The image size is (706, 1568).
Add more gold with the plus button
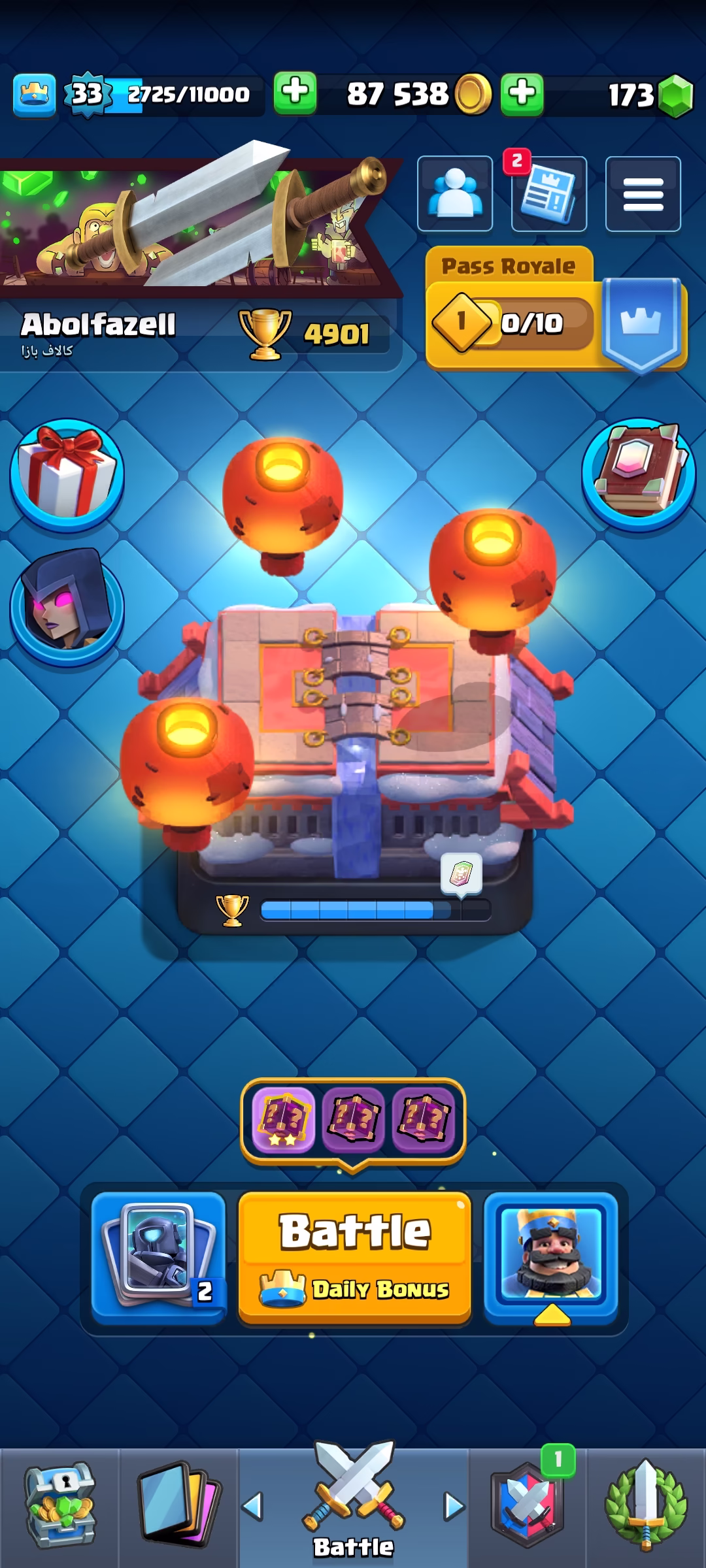[x=295, y=94]
